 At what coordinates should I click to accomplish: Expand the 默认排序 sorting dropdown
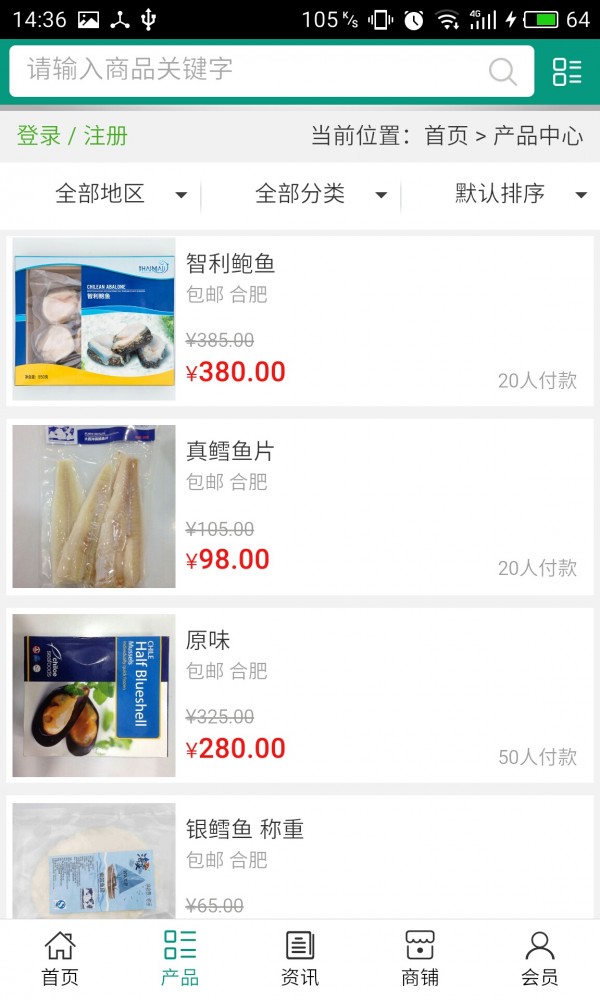tap(520, 194)
